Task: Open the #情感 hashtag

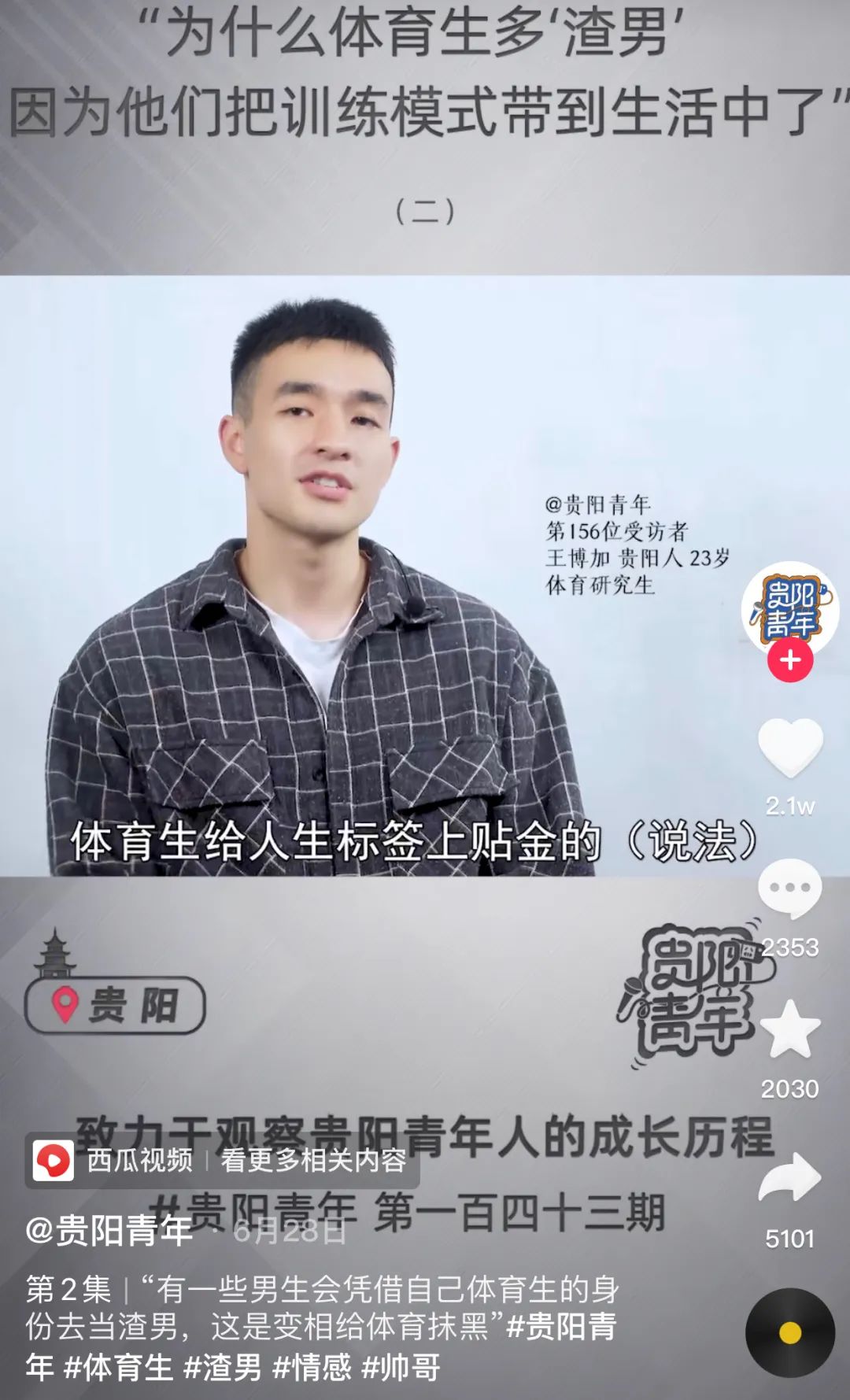Action: click(x=312, y=1367)
